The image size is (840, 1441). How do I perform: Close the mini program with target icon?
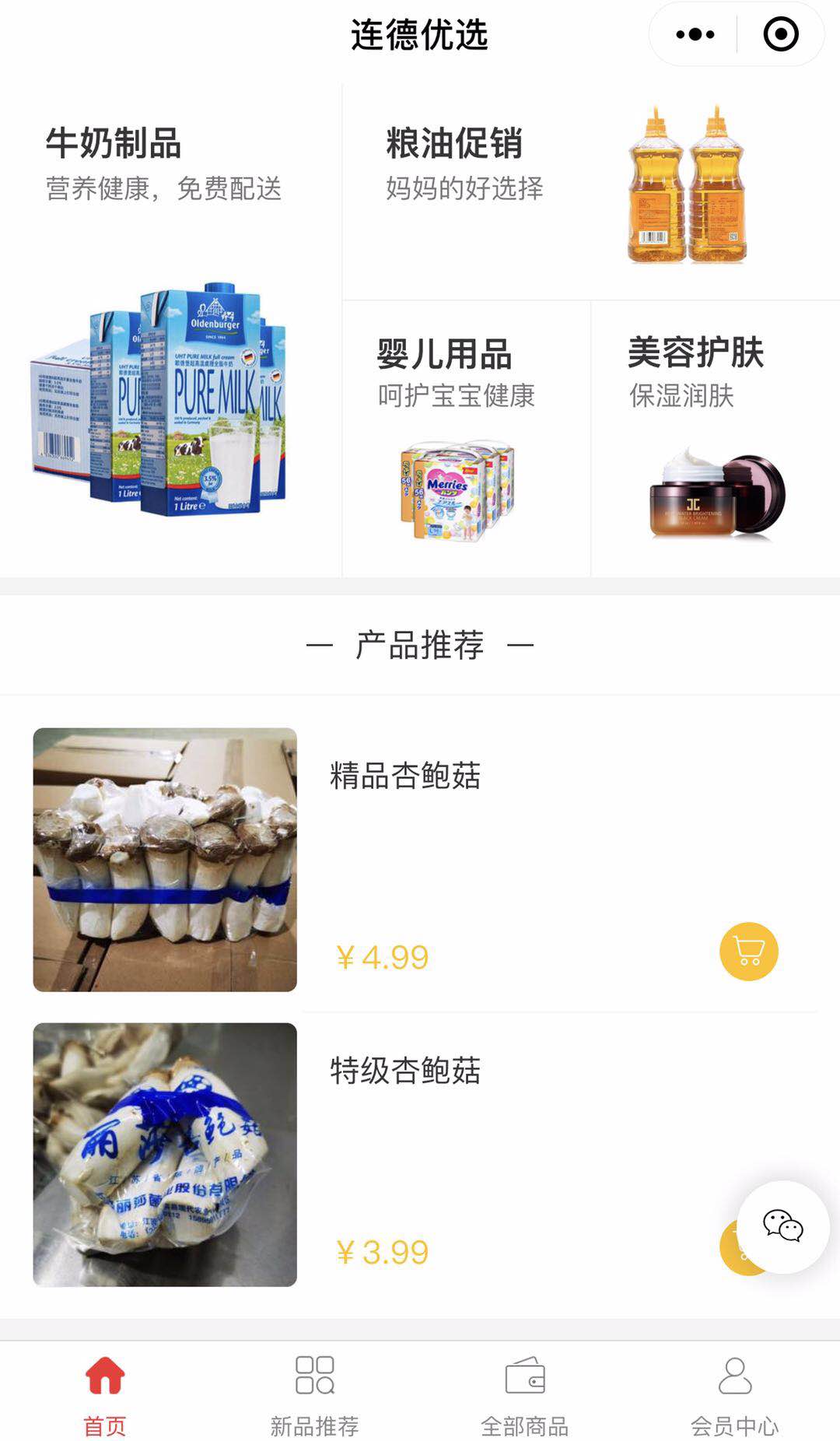click(x=781, y=34)
